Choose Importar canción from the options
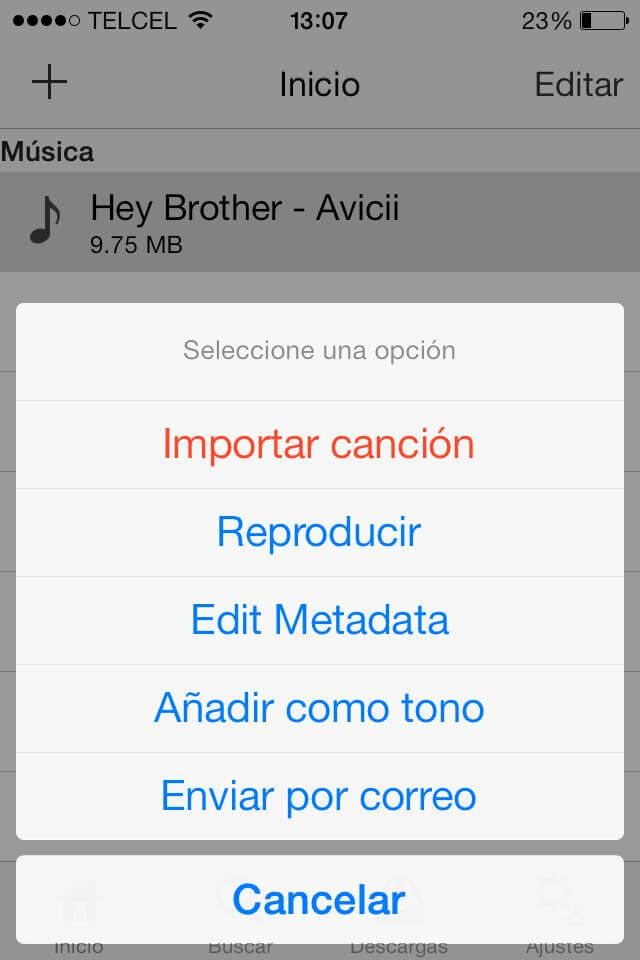This screenshot has height=960, width=640. point(319,444)
